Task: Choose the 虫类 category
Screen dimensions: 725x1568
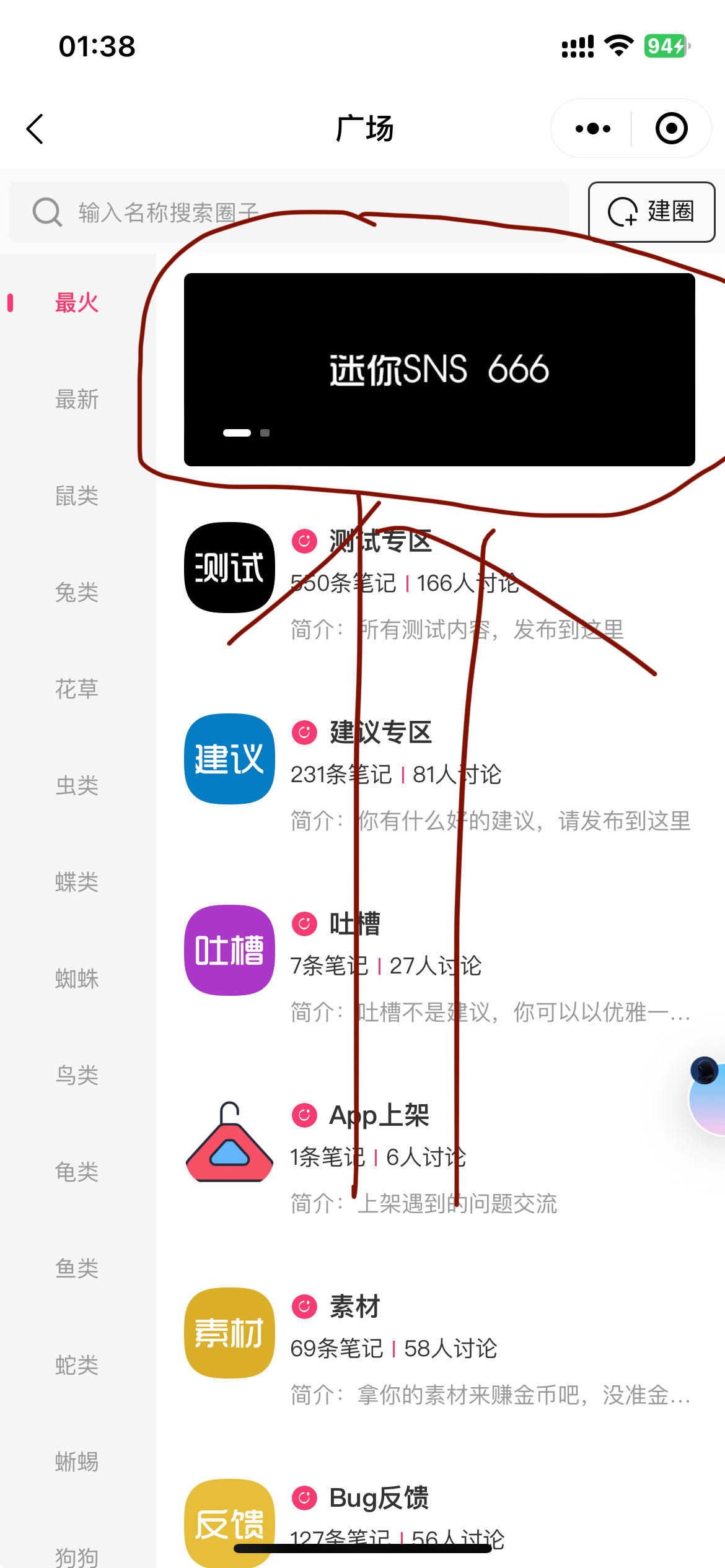Action: (77, 786)
